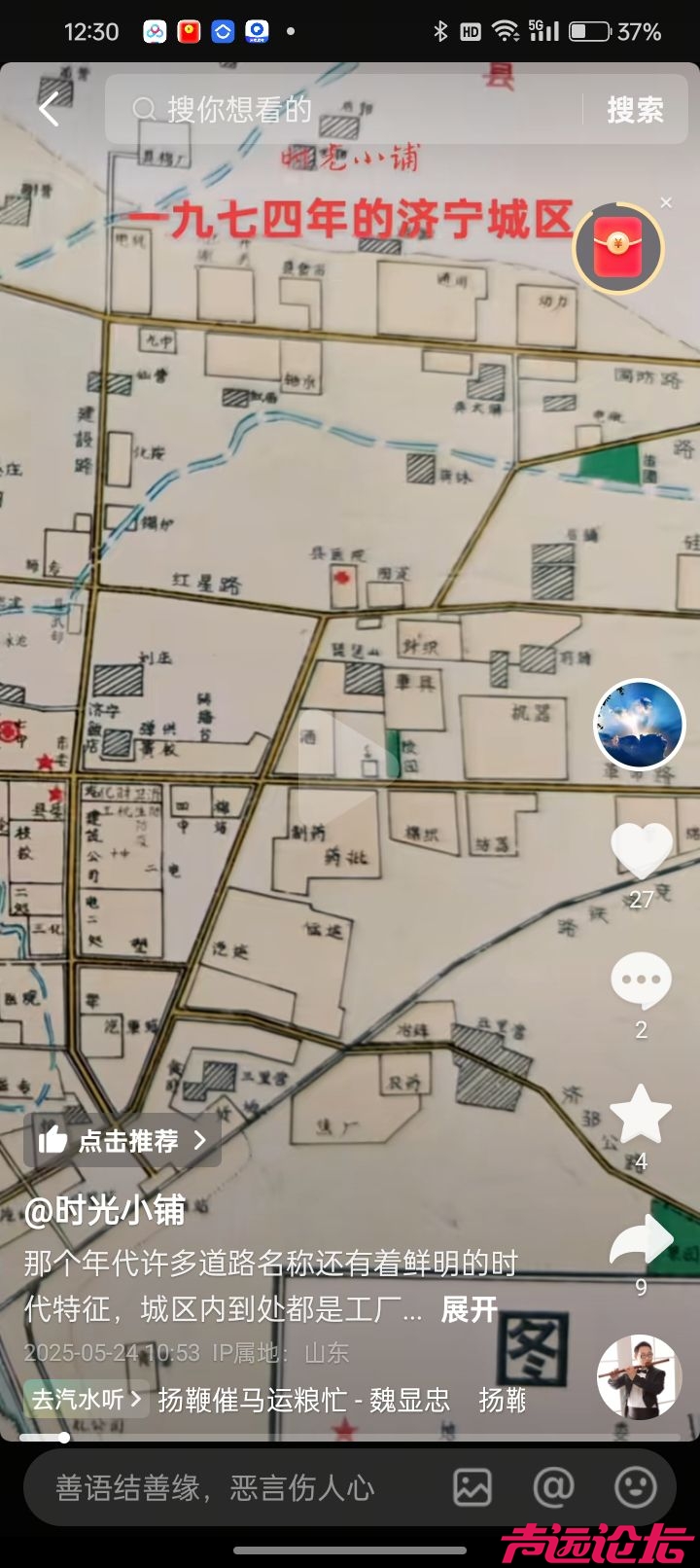Open the comments bubble
700x1568 pixels.
tap(641, 980)
